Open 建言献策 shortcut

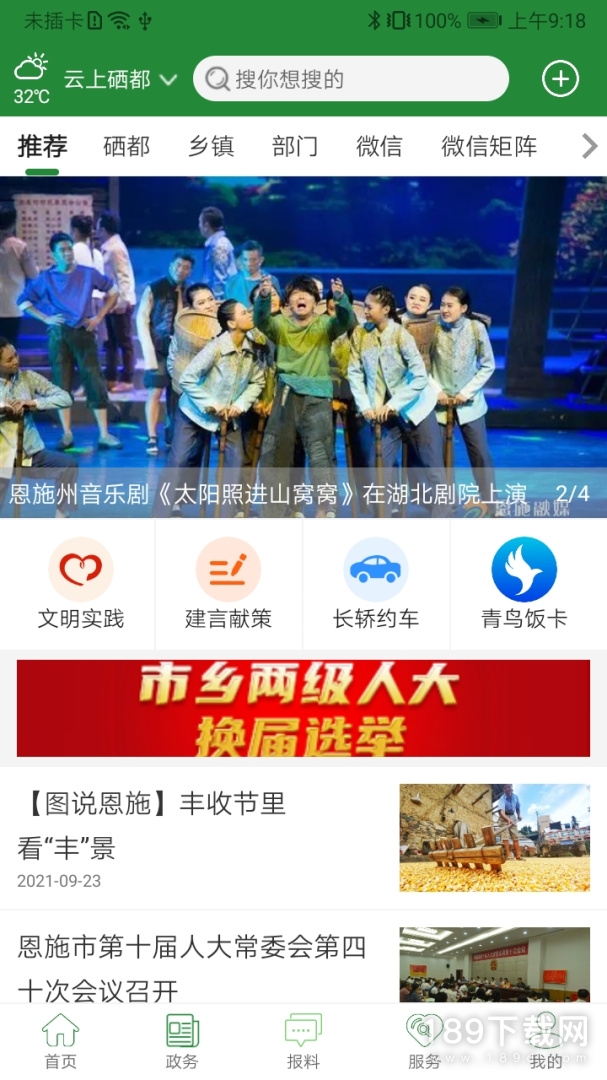[228, 584]
